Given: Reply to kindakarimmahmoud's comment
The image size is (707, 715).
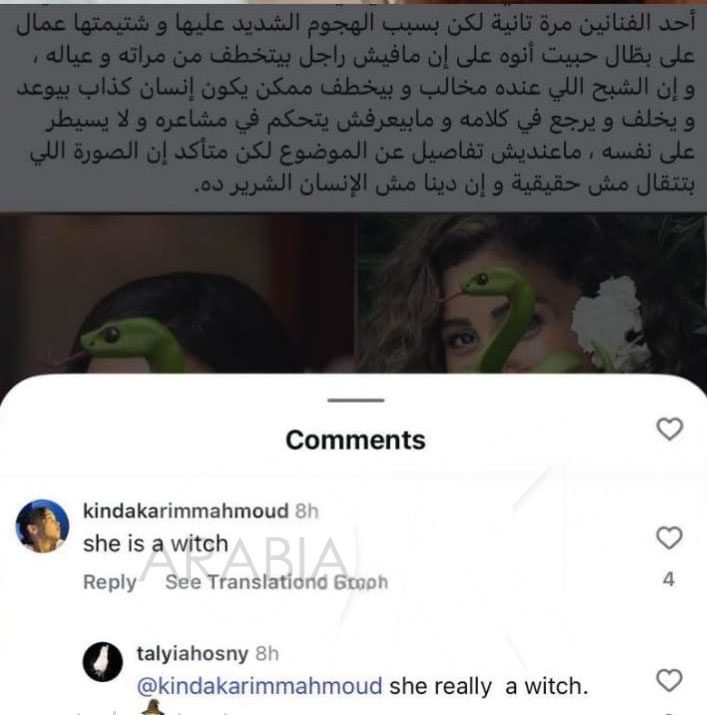Looking at the screenshot, I should pyautogui.click(x=109, y=582).
